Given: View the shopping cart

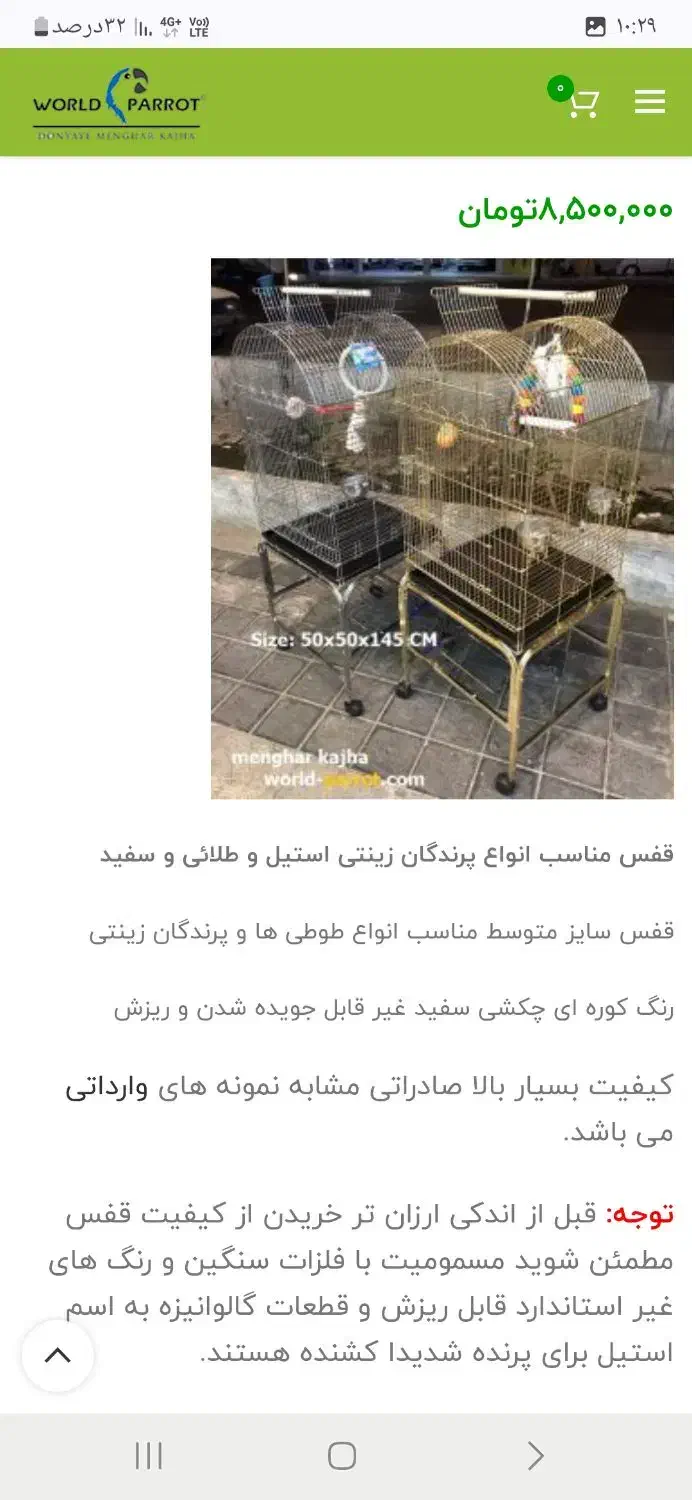Looking at the screenshot, I should pyautogui.click(x=581, y=102).
